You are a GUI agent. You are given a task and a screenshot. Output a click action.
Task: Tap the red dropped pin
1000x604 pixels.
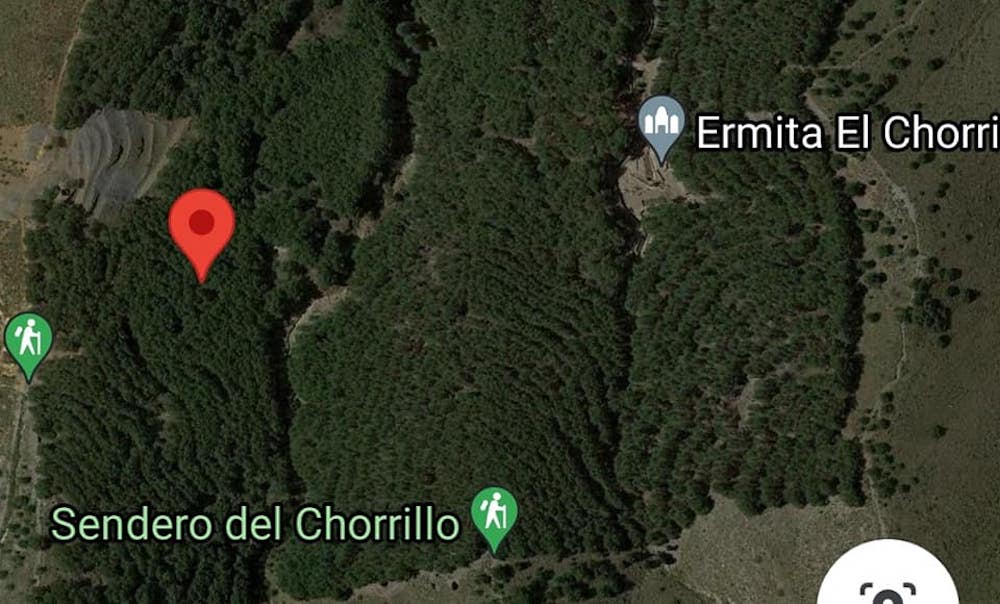coord(202,224)
